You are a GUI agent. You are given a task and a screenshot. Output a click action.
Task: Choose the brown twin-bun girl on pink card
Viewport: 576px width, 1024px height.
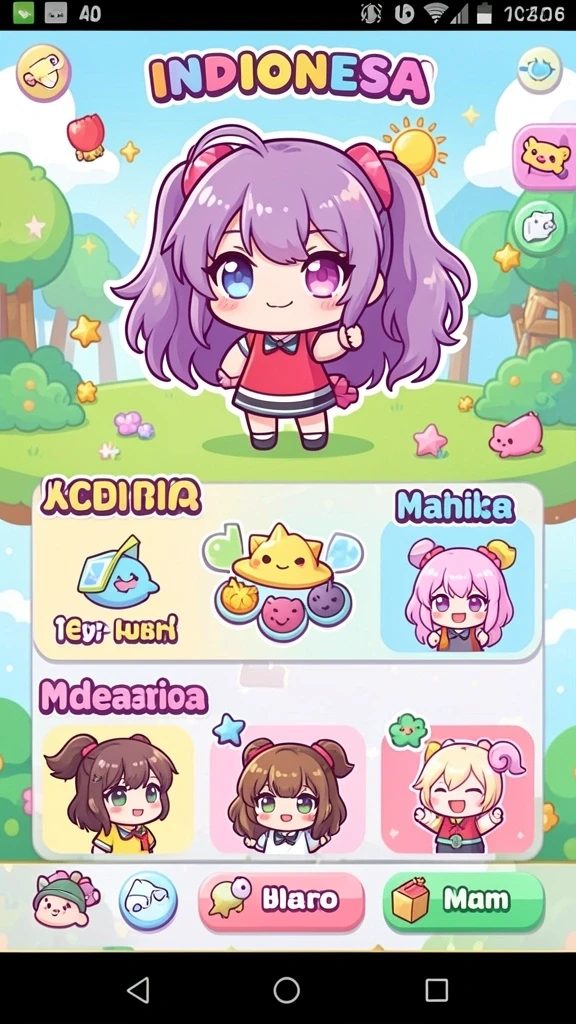288,790
